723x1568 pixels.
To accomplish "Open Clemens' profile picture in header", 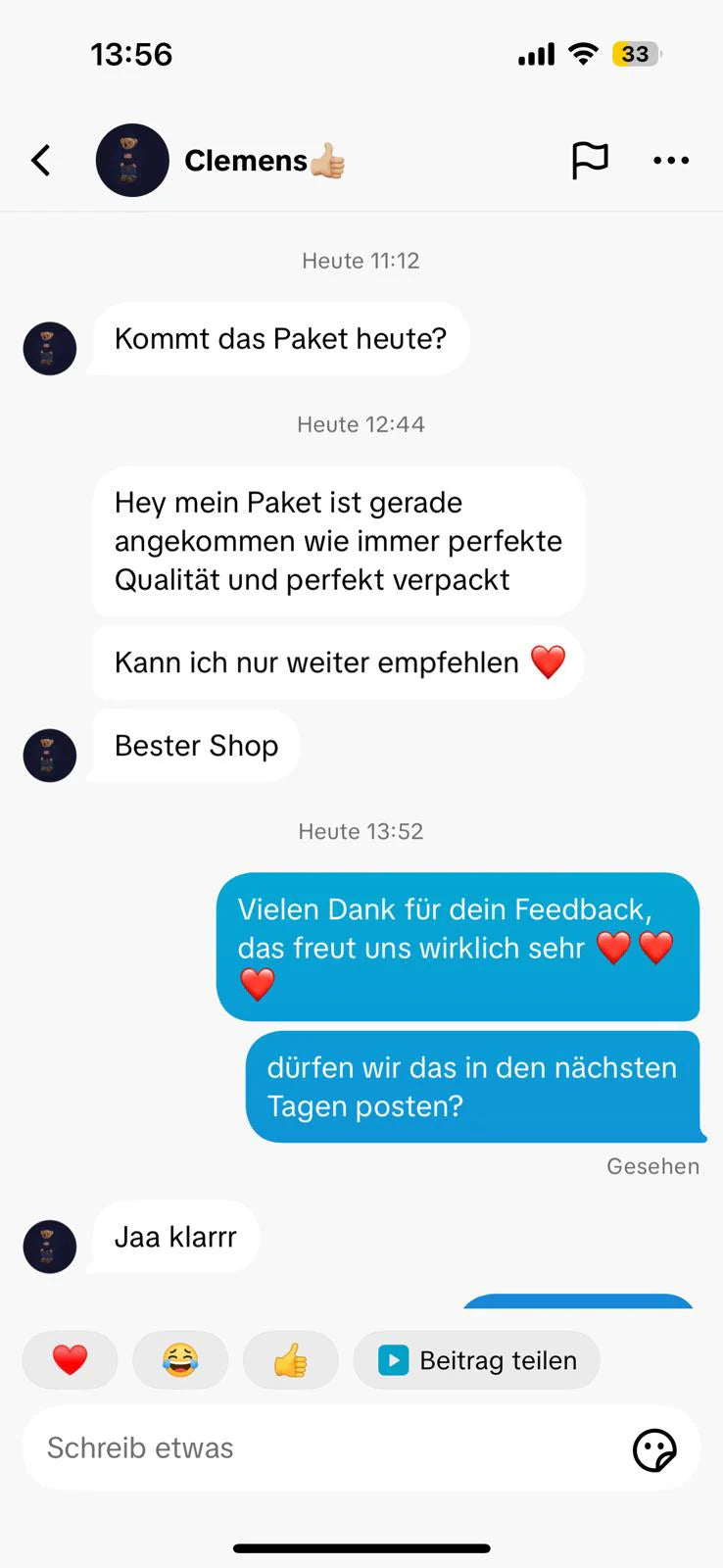I will coord(132,160).
